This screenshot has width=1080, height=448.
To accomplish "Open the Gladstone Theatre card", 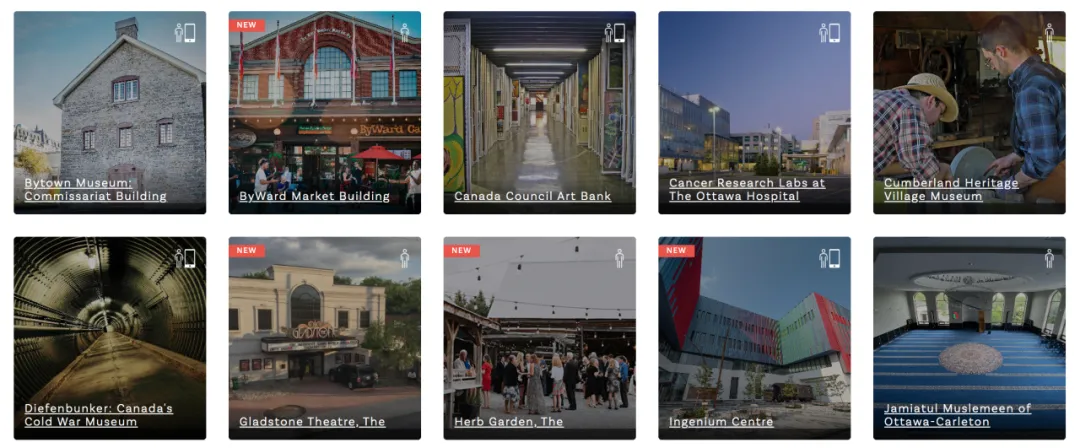I will point(324,338).
